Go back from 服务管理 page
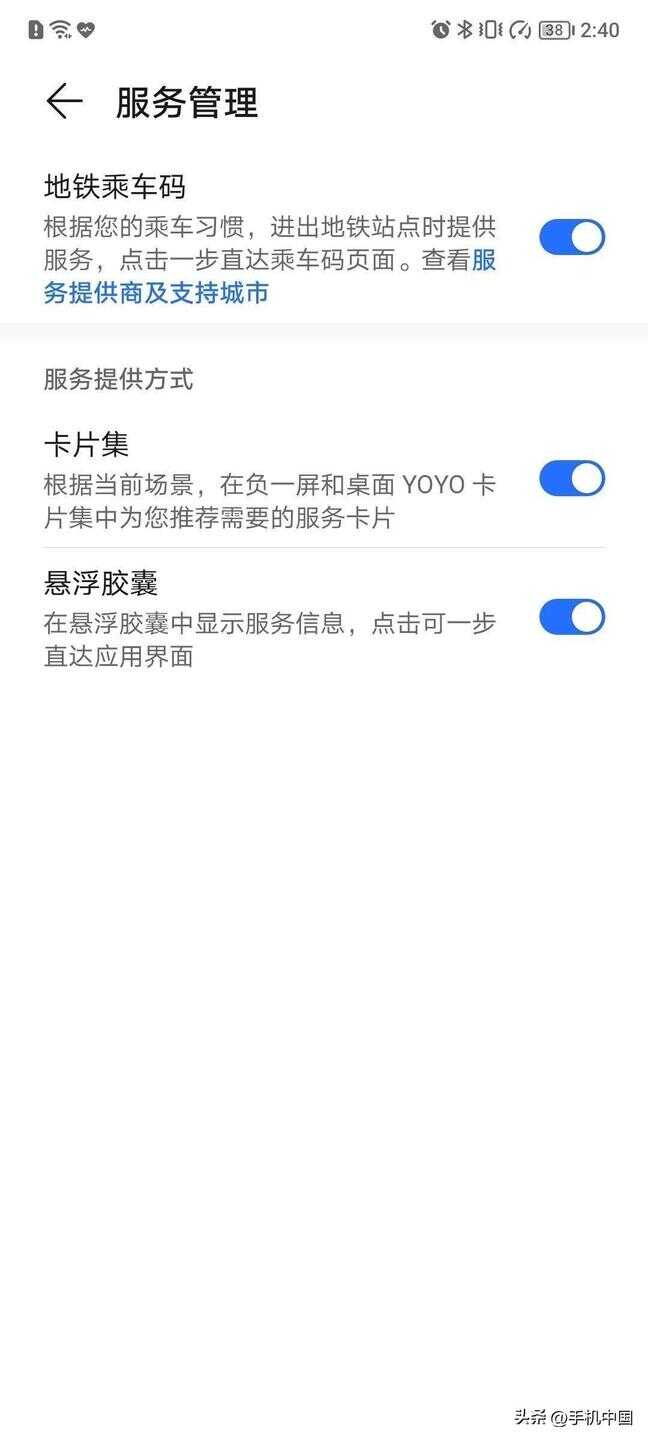Viewport: 648px width, 1440px height. [63, 102]
